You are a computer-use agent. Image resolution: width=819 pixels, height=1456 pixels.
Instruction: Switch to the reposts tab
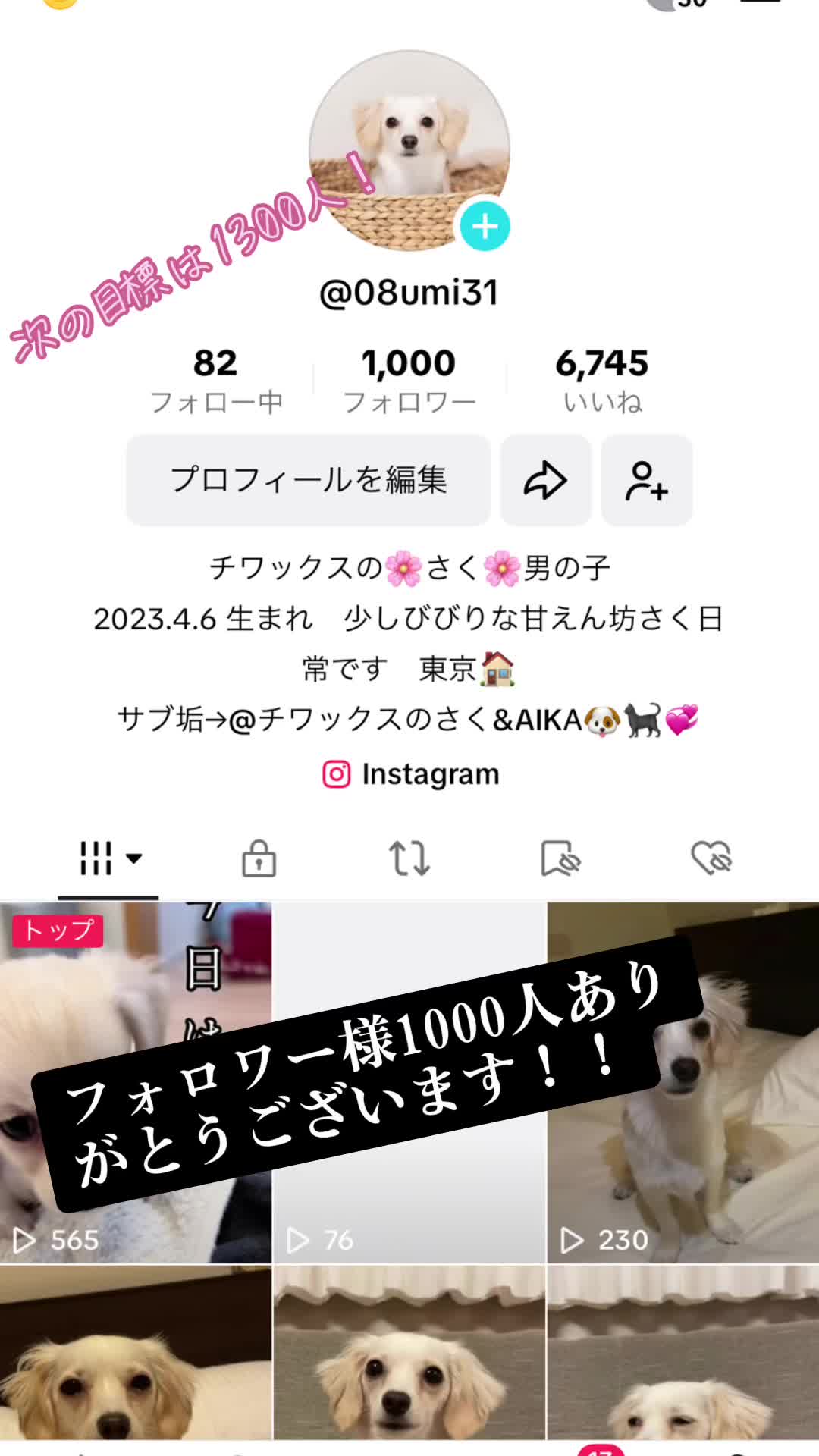(x=409, y=859)
